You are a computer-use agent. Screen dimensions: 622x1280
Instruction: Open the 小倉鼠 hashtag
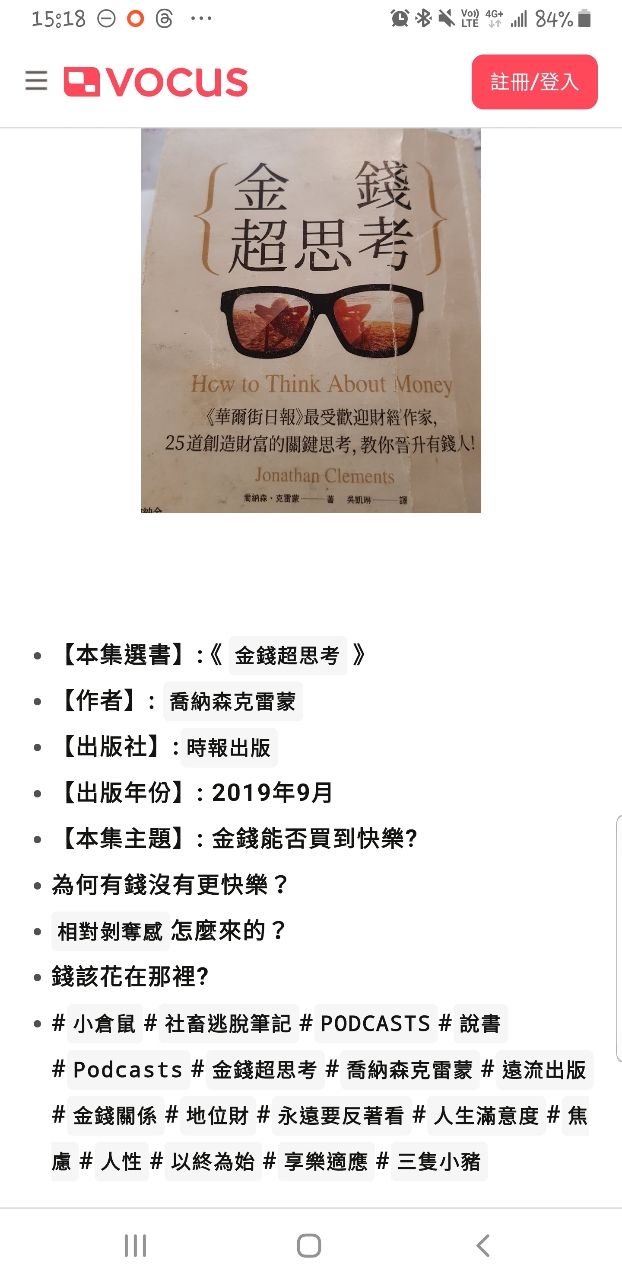pyautogui.click(x=105, y=1023)
